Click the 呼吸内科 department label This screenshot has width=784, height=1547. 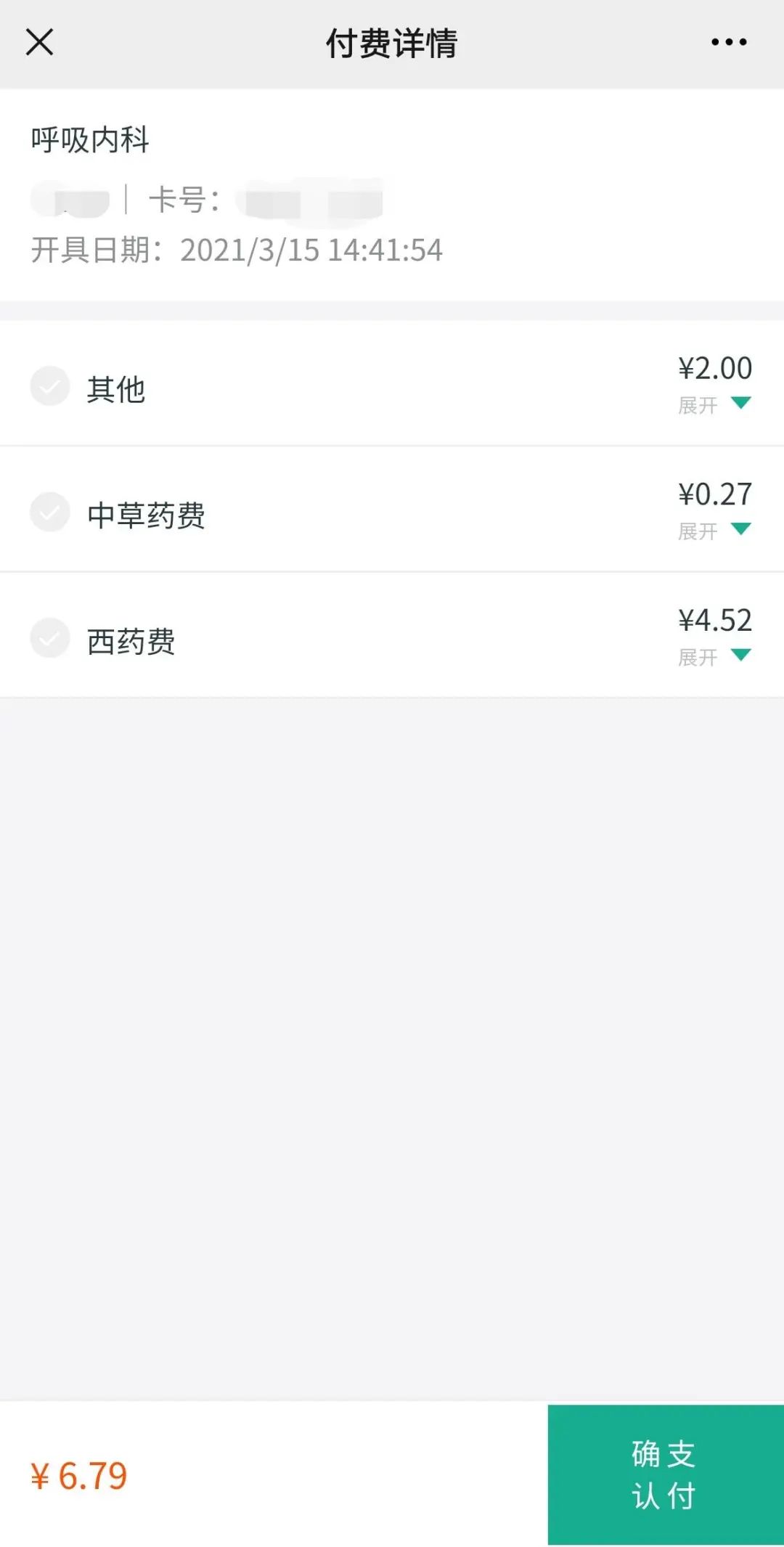[x=89, y=139]
